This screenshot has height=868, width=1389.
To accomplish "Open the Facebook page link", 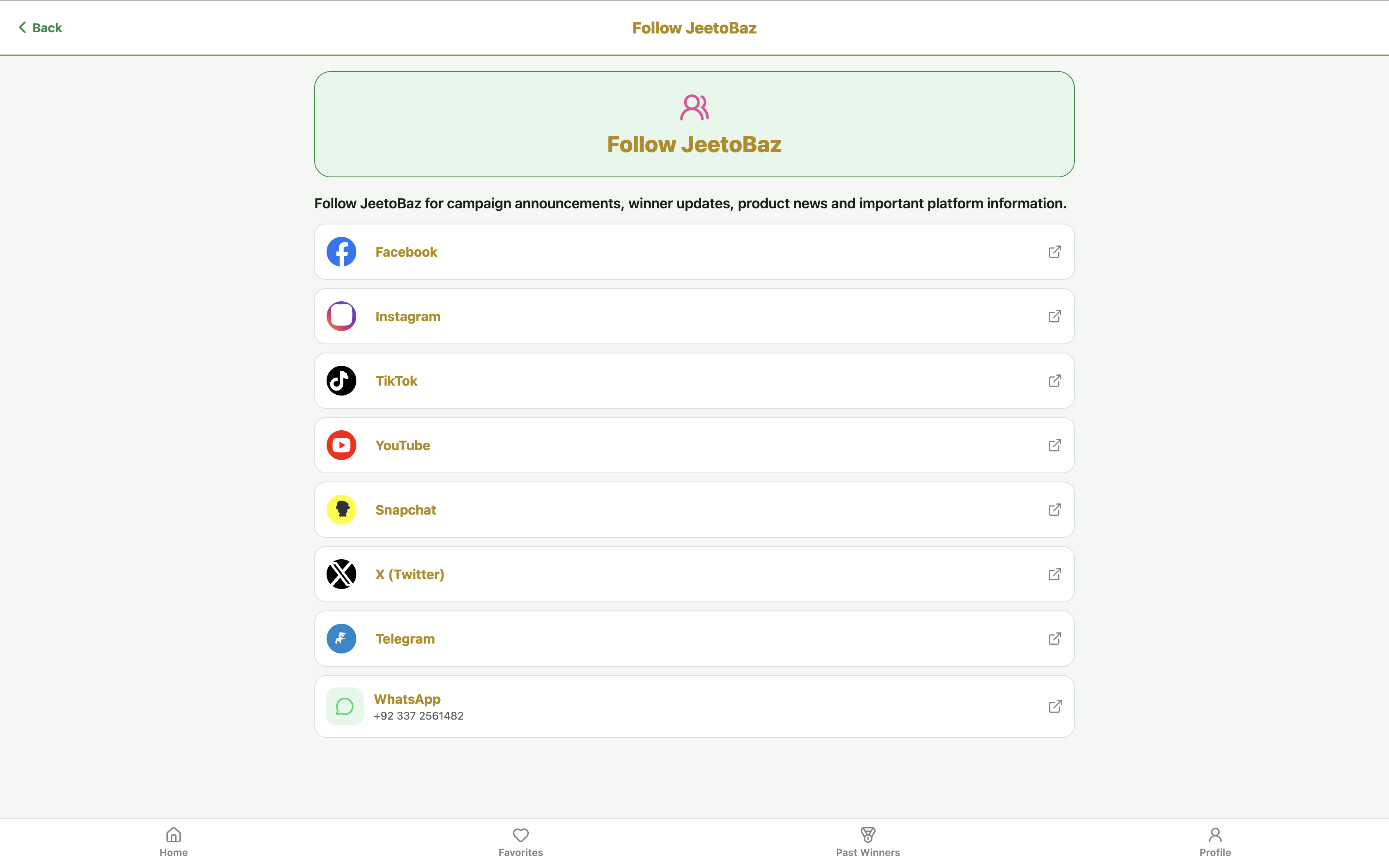I will tap(694, 252).
